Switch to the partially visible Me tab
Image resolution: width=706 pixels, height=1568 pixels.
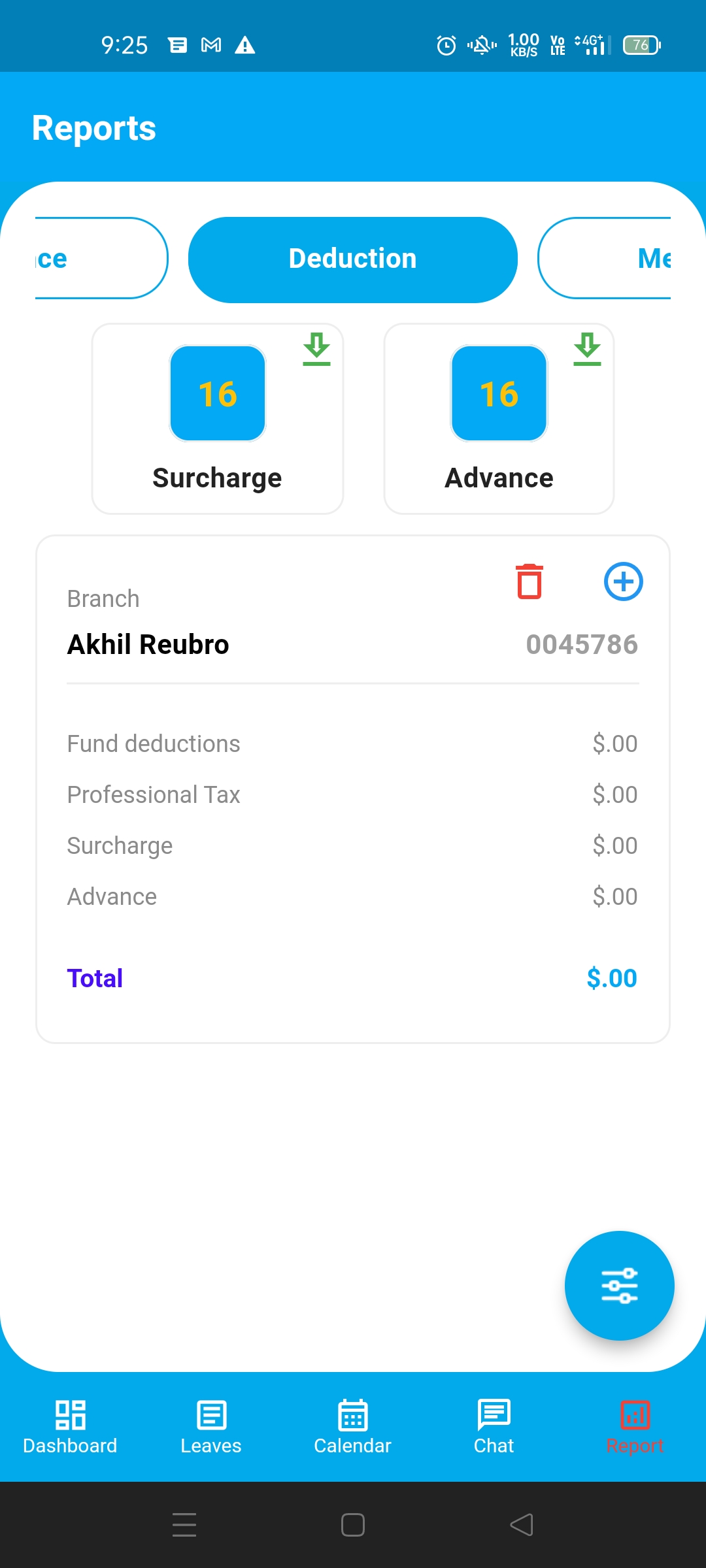coord(605,258)
